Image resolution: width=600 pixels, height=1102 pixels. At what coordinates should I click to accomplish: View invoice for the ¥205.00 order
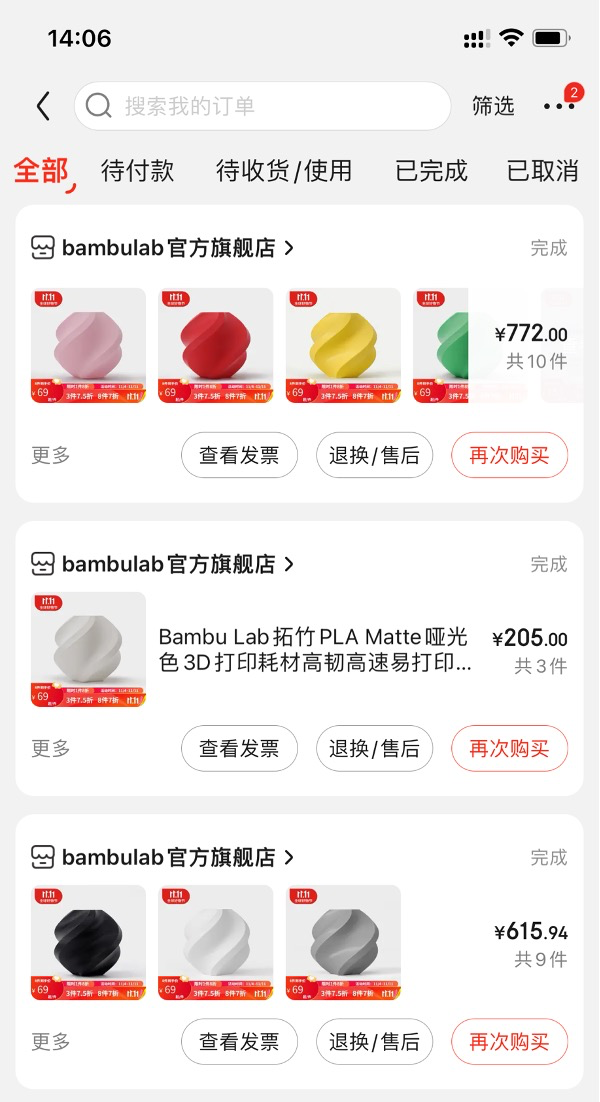(x=239, y=748)
